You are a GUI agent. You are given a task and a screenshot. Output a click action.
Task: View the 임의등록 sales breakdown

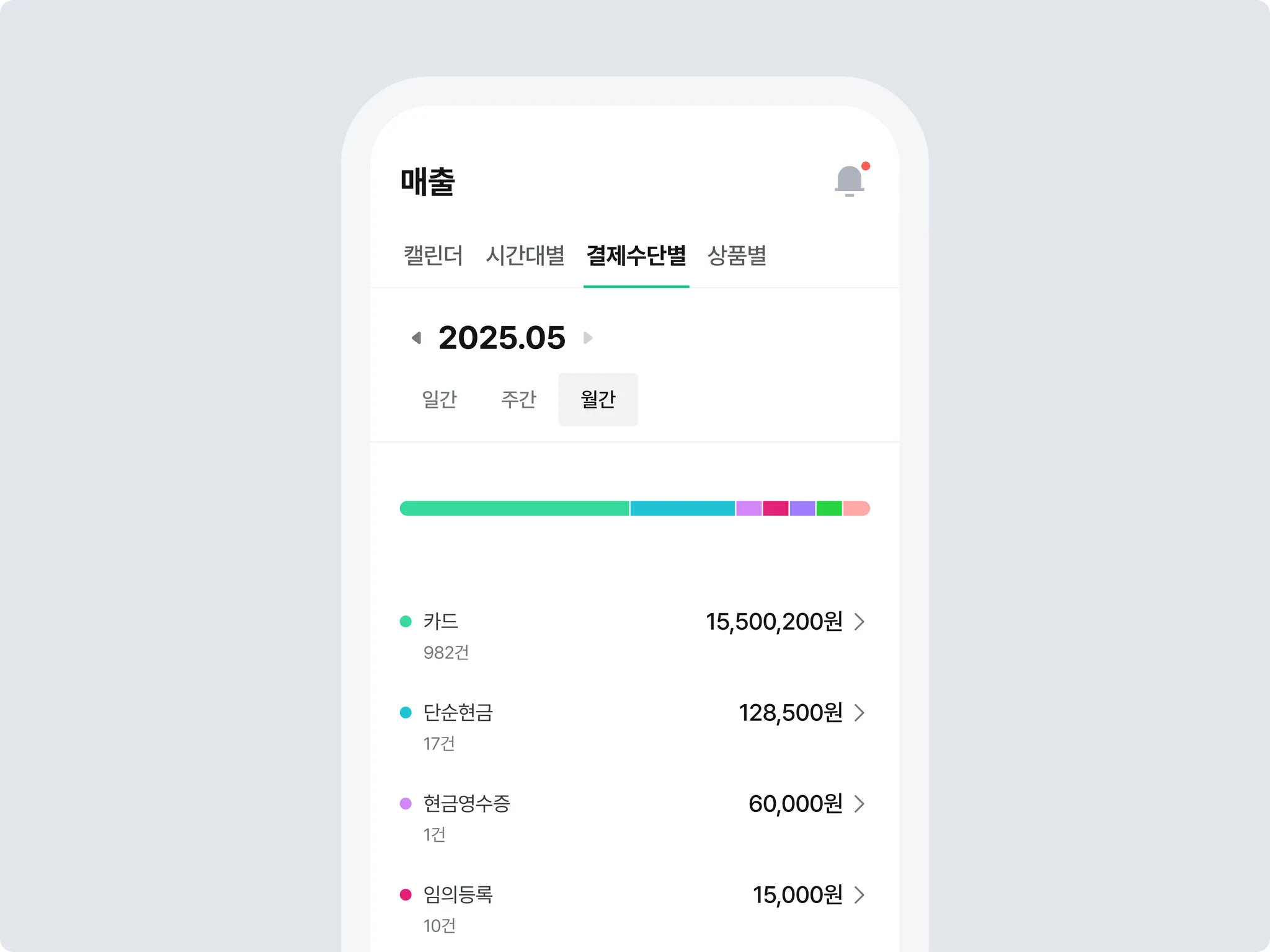pyautogui.click(x=634, y=909)
